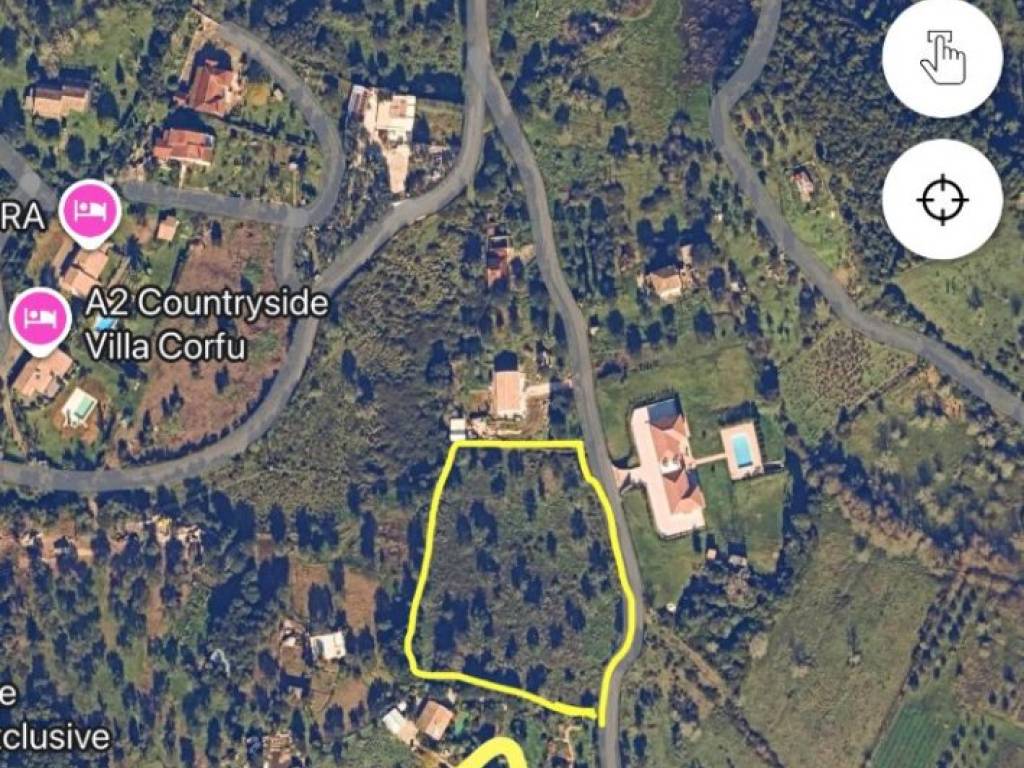Center map on my current location

[x=941, y=200]
